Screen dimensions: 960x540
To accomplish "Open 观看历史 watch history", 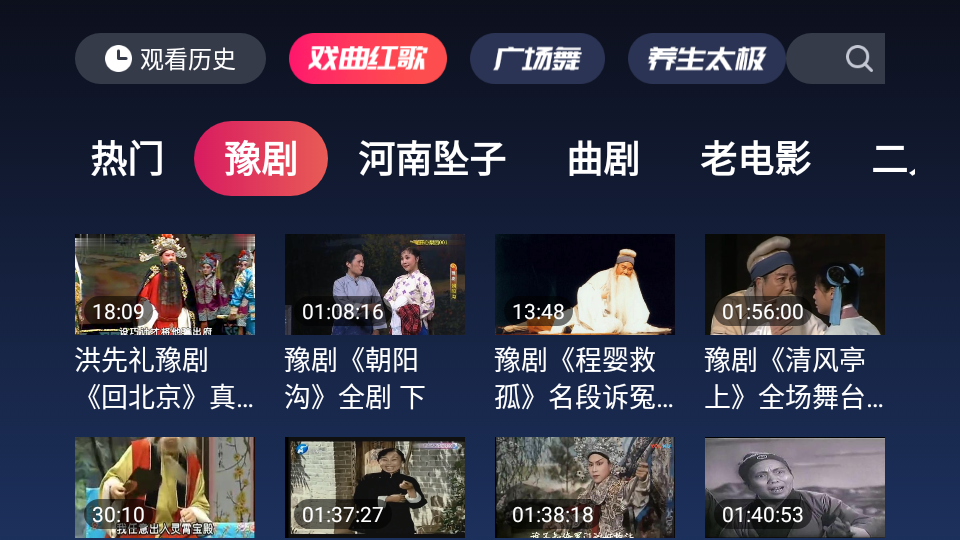I will (x=170, y=59).
